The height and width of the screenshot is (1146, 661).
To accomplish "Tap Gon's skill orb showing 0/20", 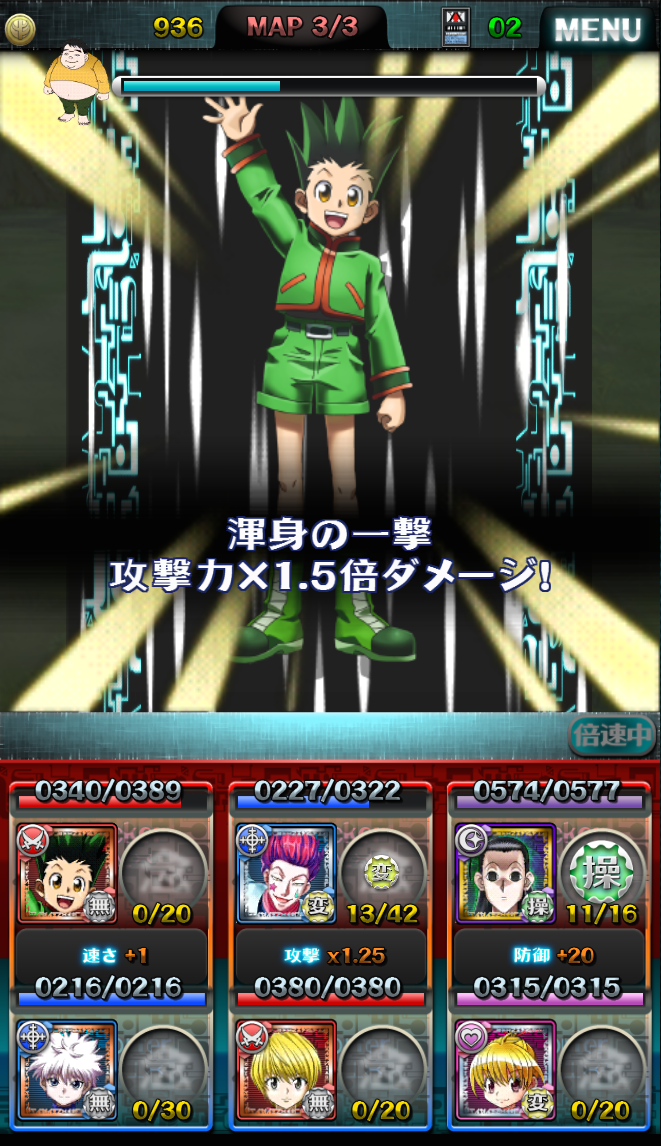I will tap(163, 868).
